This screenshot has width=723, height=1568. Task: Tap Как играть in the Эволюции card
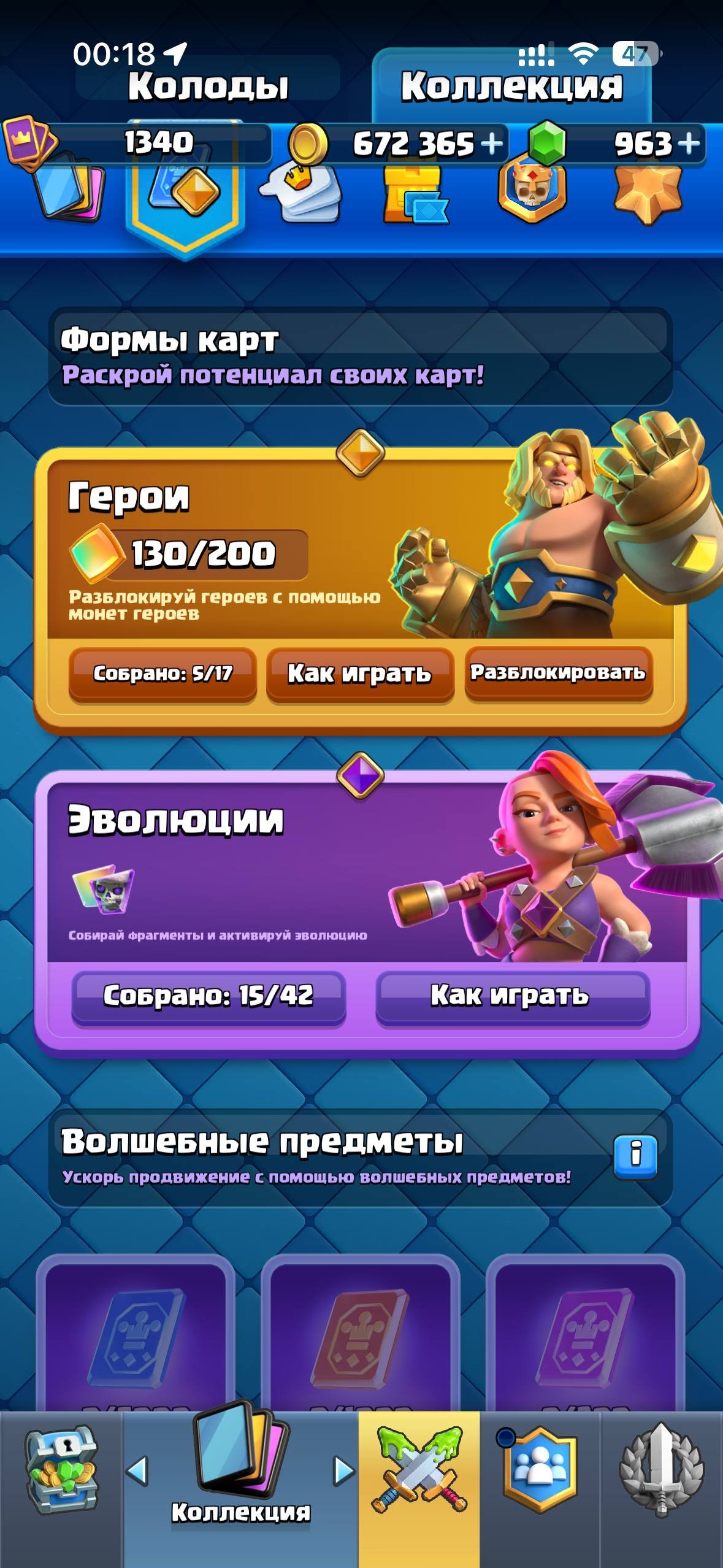pos(512,996)
